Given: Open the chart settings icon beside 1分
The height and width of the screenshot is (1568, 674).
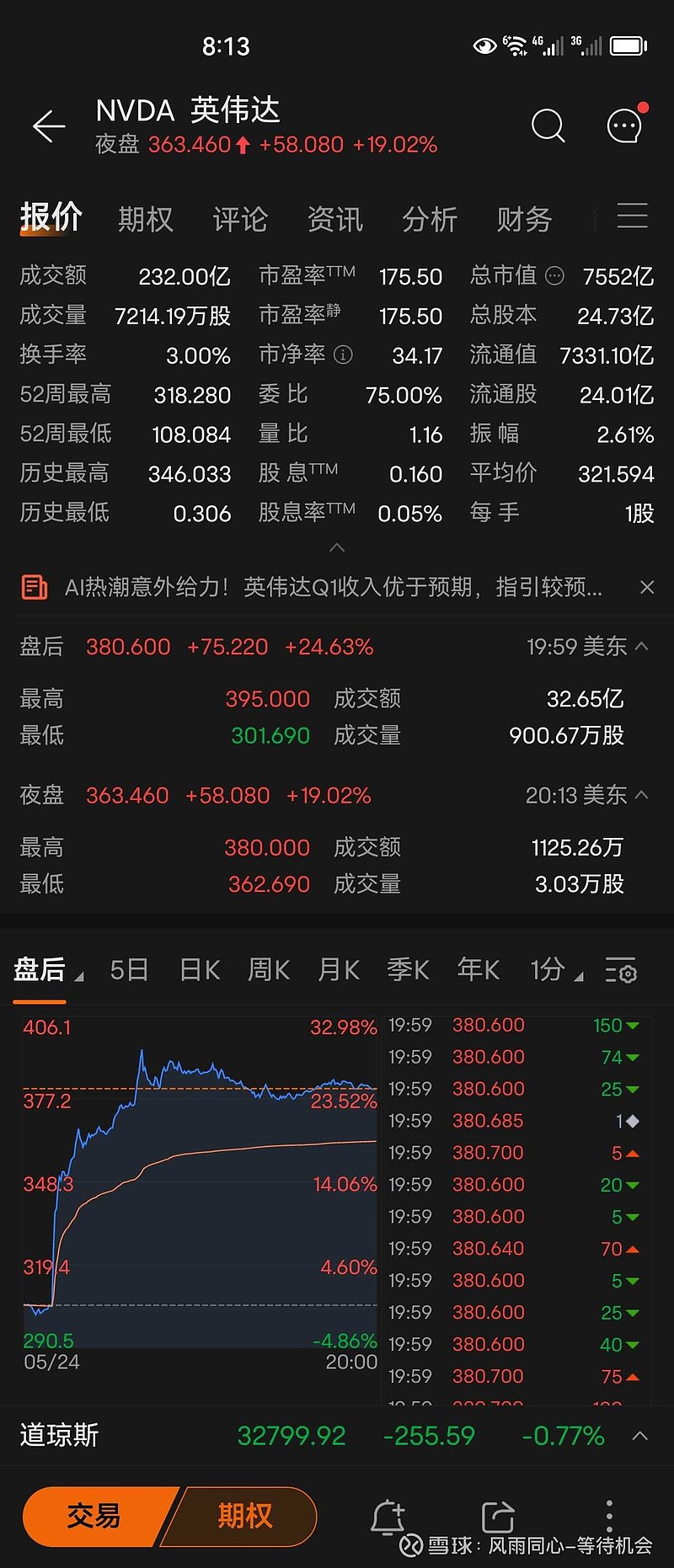Looking at the screenshot, I should pyautogui.click(x=621, y=972).
